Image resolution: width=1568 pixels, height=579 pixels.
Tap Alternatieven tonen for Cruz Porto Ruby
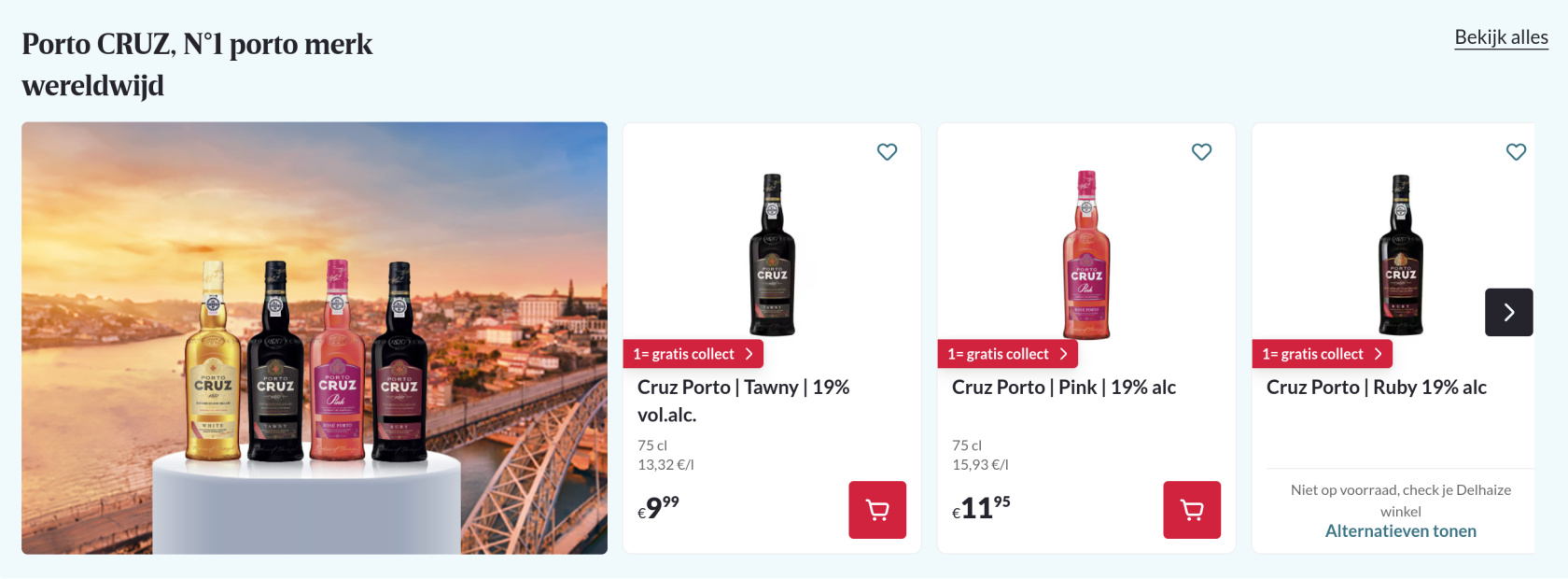tap(1400, 531)
